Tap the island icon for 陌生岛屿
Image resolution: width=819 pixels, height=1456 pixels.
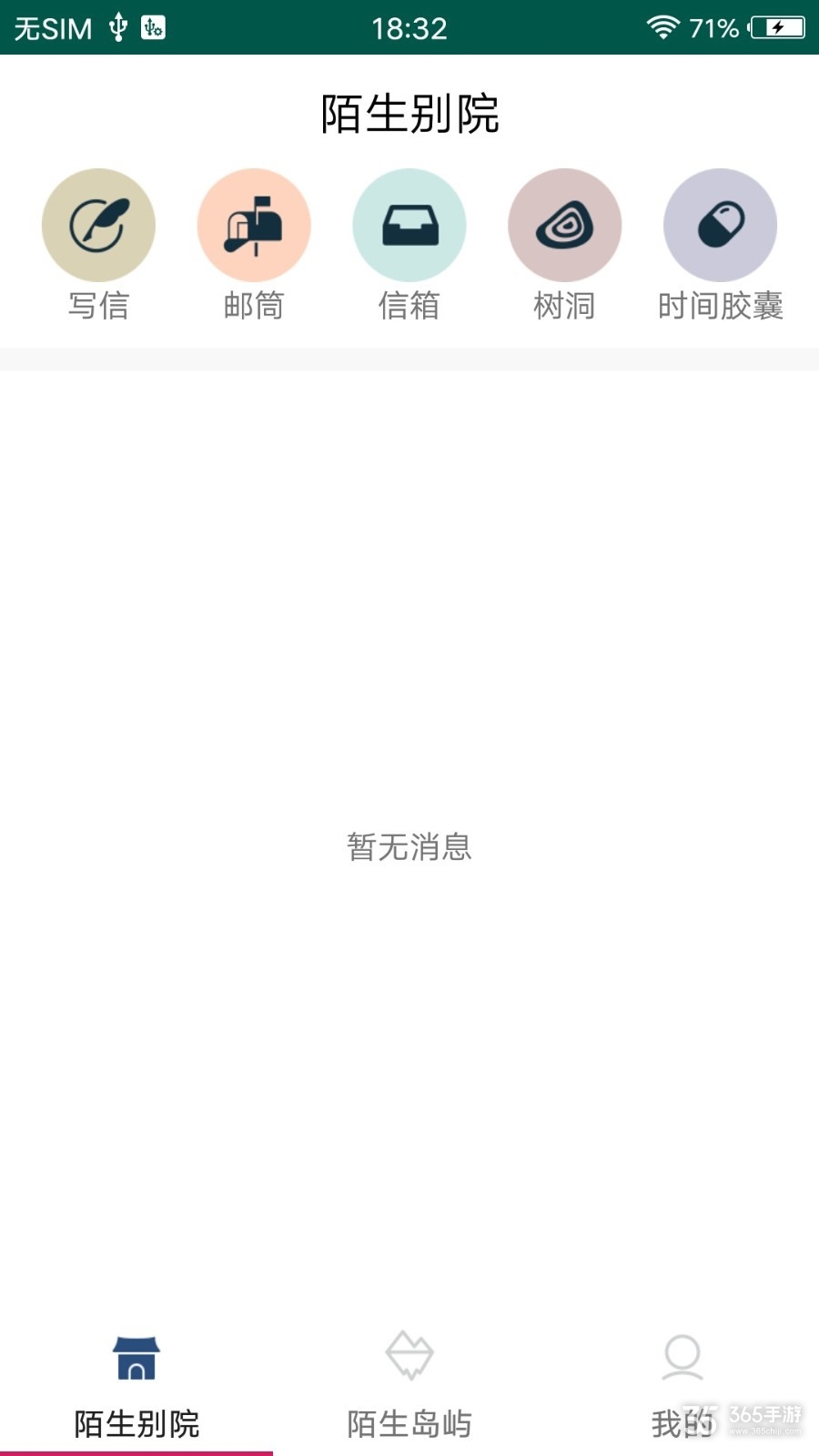(409, 1358)
